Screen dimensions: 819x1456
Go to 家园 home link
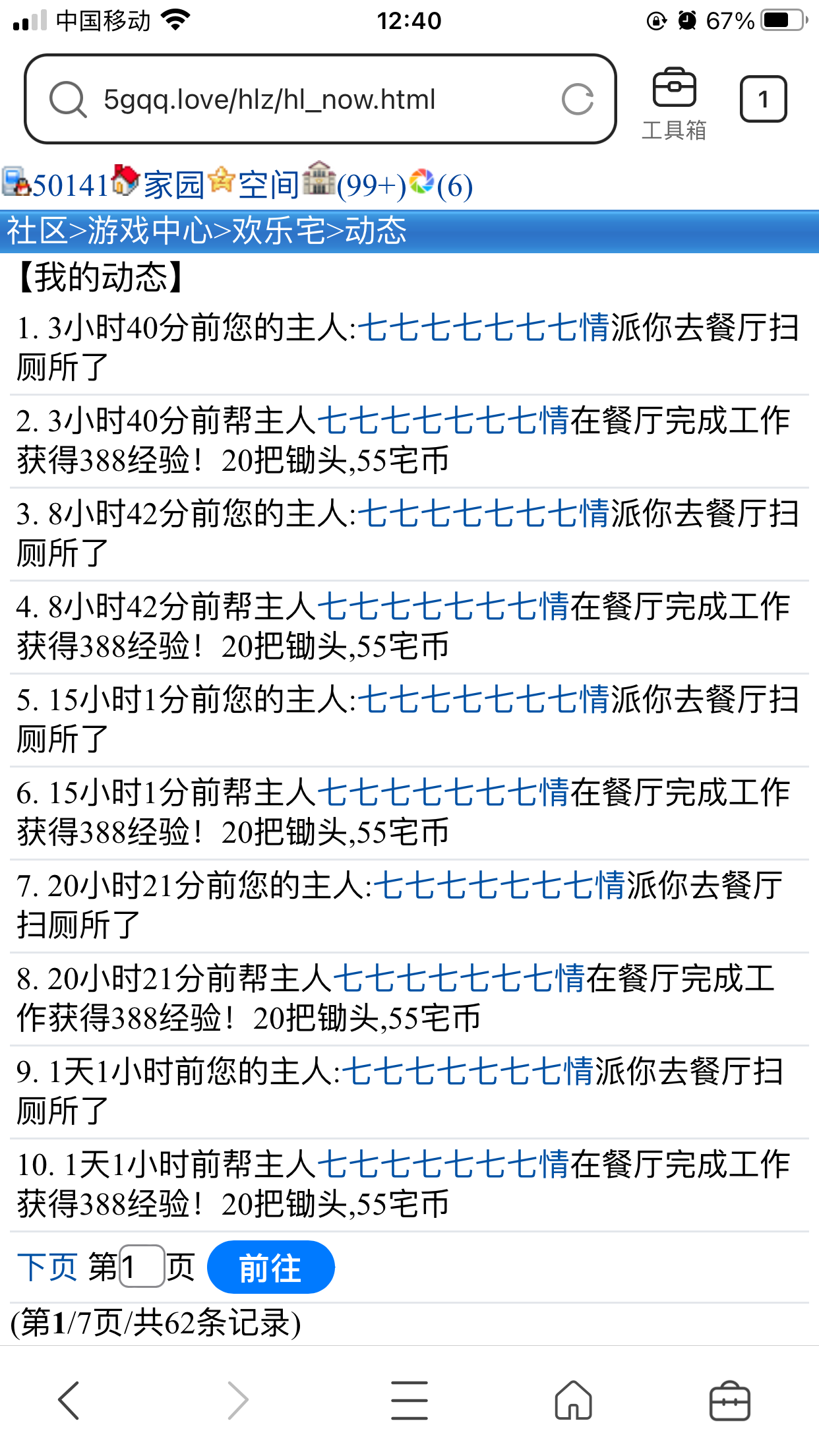tap(173, 185)
